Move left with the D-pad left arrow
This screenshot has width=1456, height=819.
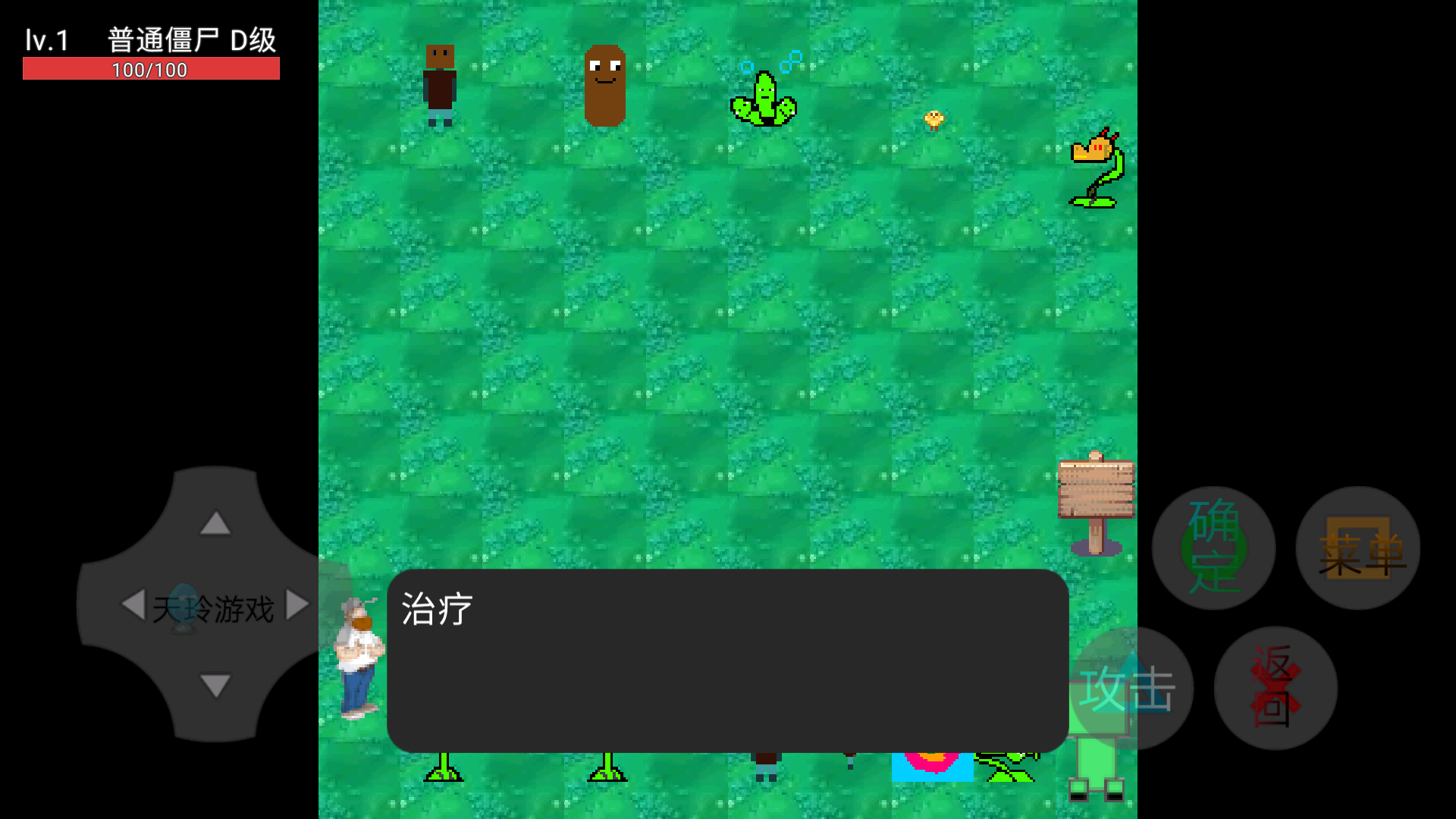[x=133, y=604]
